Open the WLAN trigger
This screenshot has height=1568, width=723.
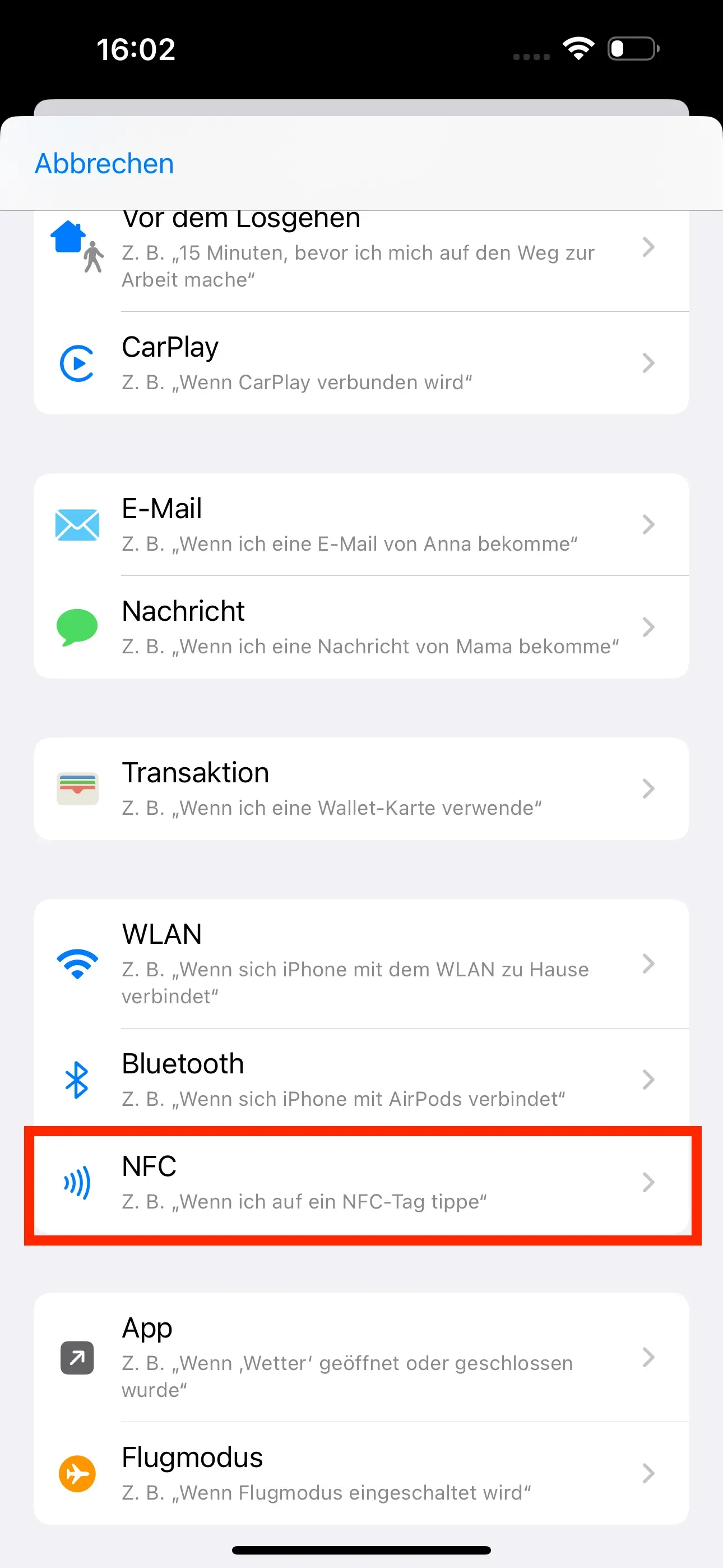click(x=361, y=963)
